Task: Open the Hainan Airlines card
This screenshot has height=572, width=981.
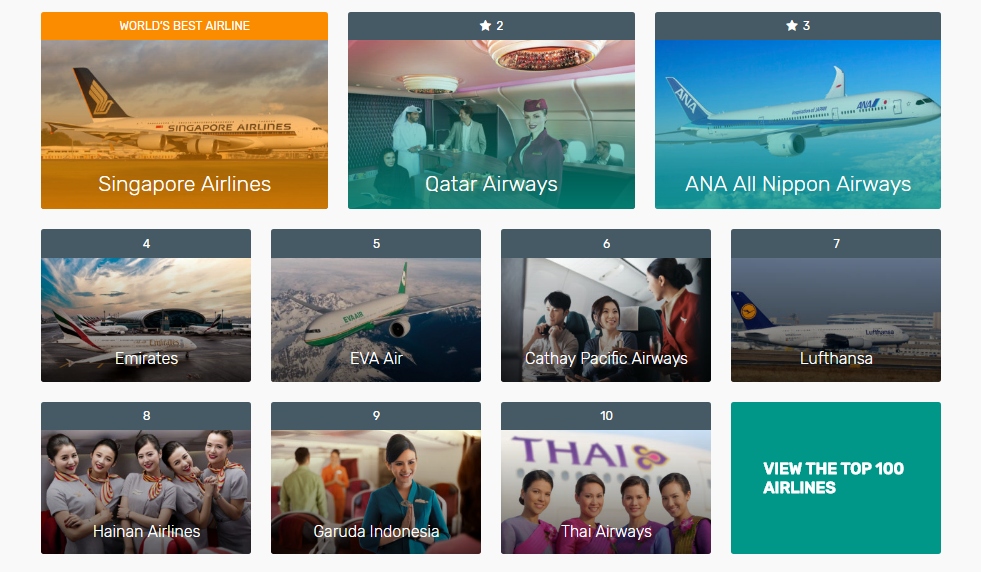Action: [146, 488]
